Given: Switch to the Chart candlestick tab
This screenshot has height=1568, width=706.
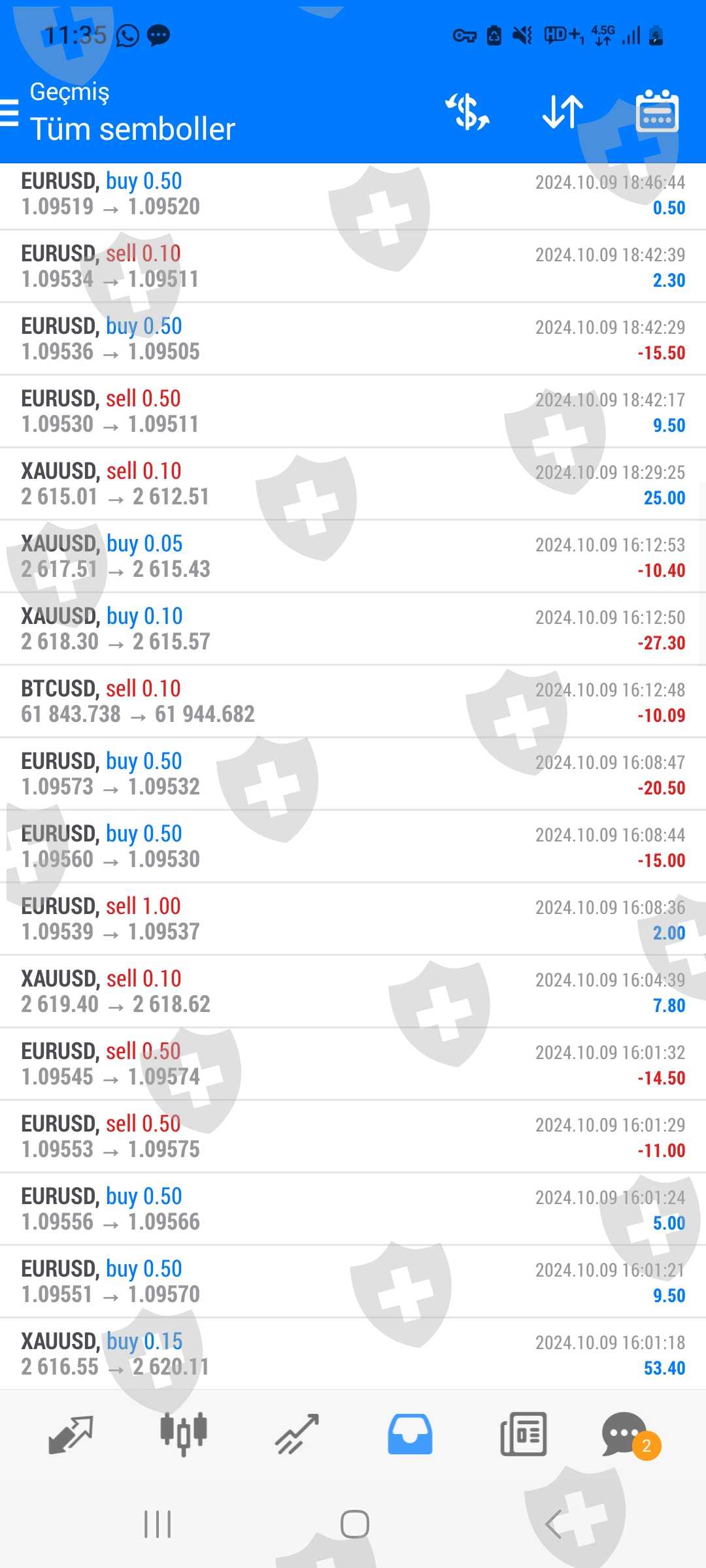Looking at the screenshot, I should click(184, 1434).
